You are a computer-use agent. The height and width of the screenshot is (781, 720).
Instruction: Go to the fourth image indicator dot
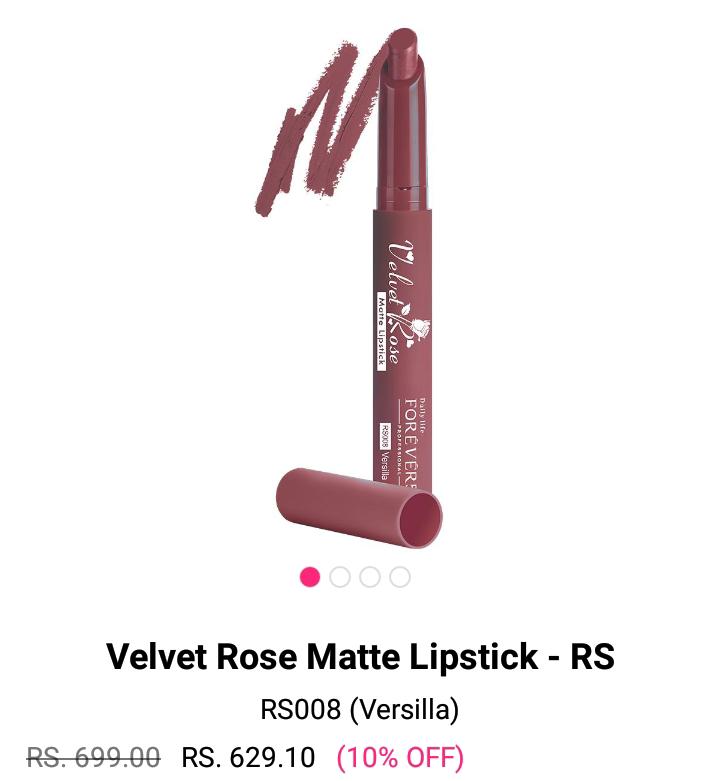(x=400, y=577)
